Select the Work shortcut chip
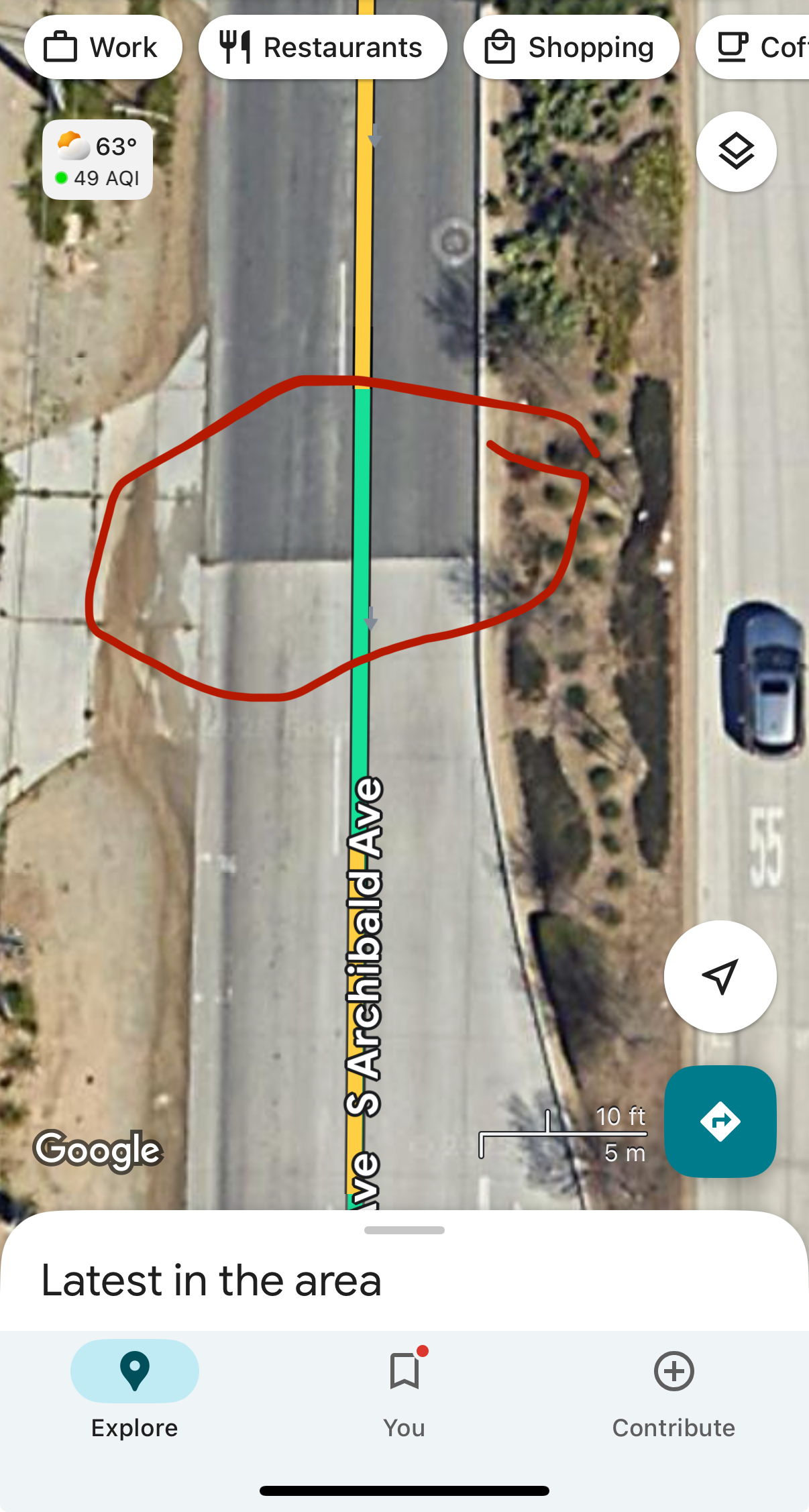The image size is (809, 1512). click(103, 47)
